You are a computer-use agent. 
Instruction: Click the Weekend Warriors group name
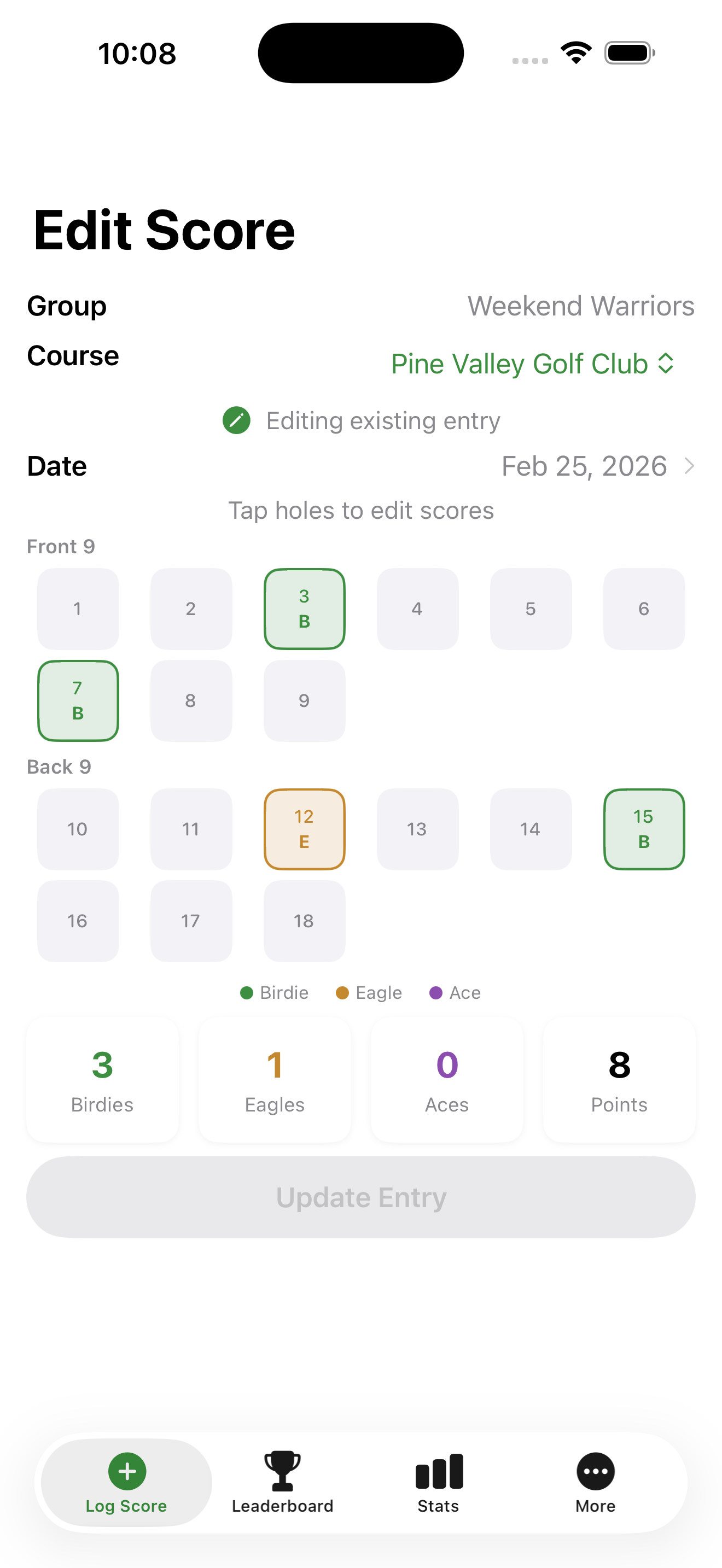[x=581, y=306]
